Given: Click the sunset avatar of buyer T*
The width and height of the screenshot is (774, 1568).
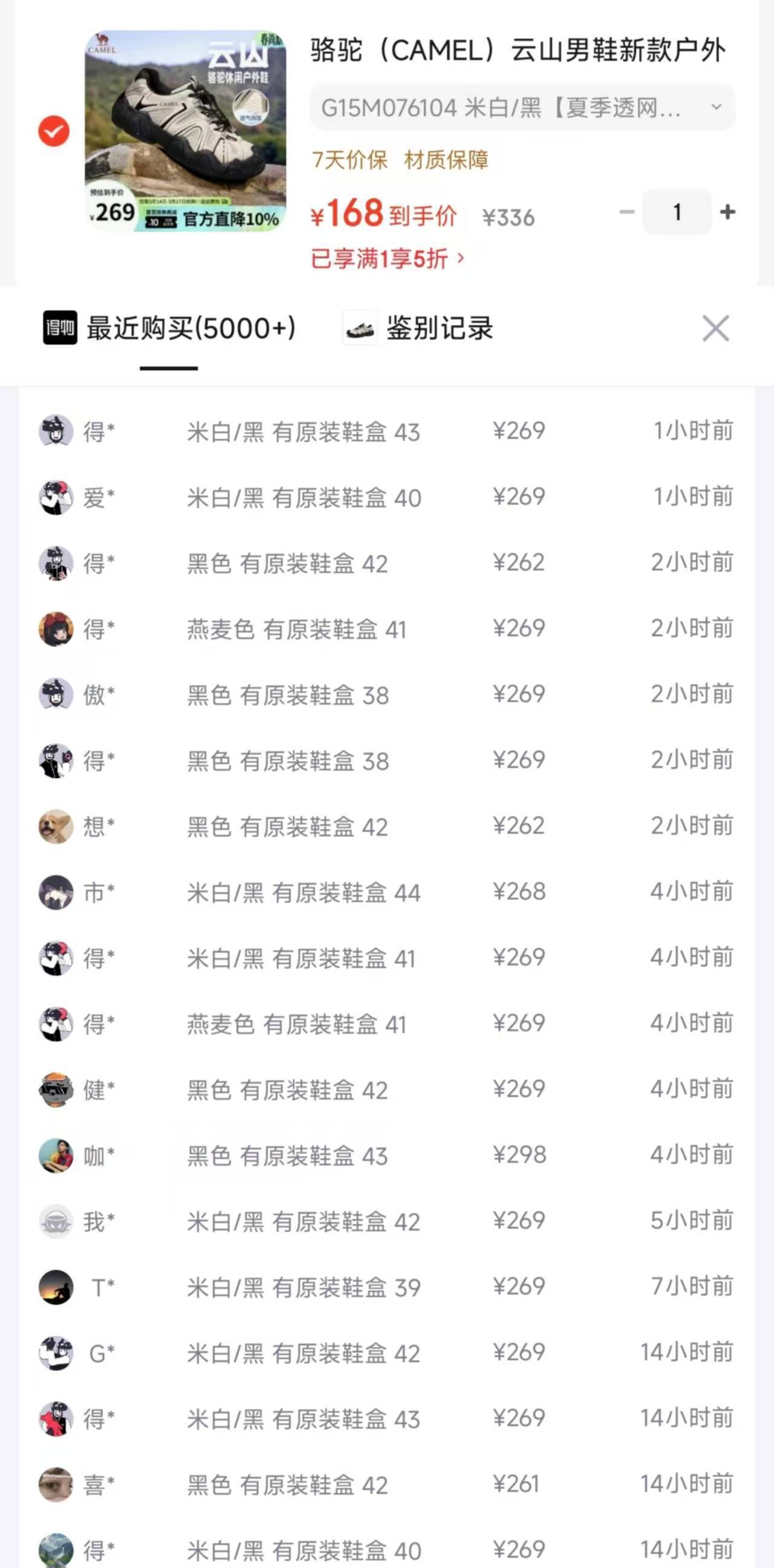Looking at the screenshot, I should point(56,1287).
